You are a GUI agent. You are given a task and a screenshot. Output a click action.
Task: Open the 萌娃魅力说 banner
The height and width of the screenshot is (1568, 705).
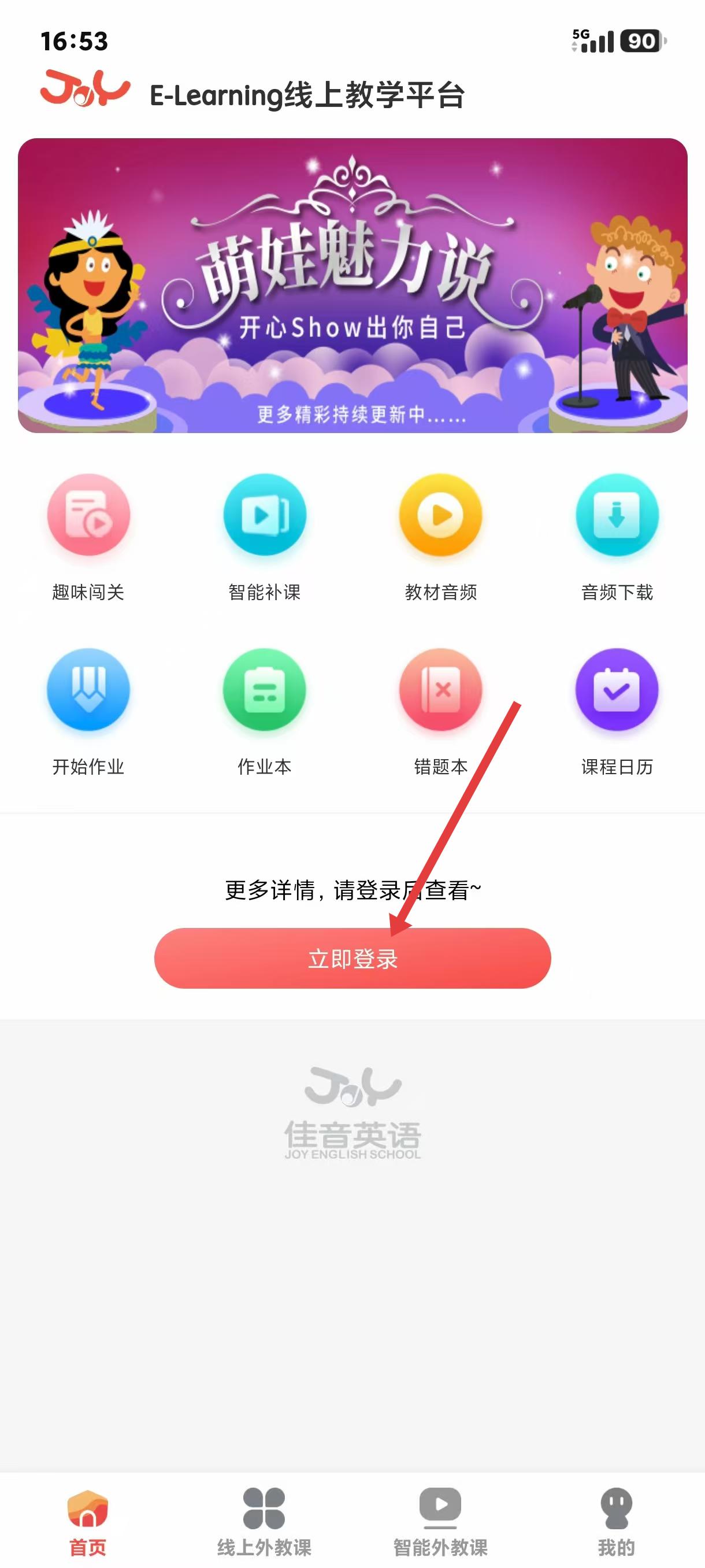point(352,286)
